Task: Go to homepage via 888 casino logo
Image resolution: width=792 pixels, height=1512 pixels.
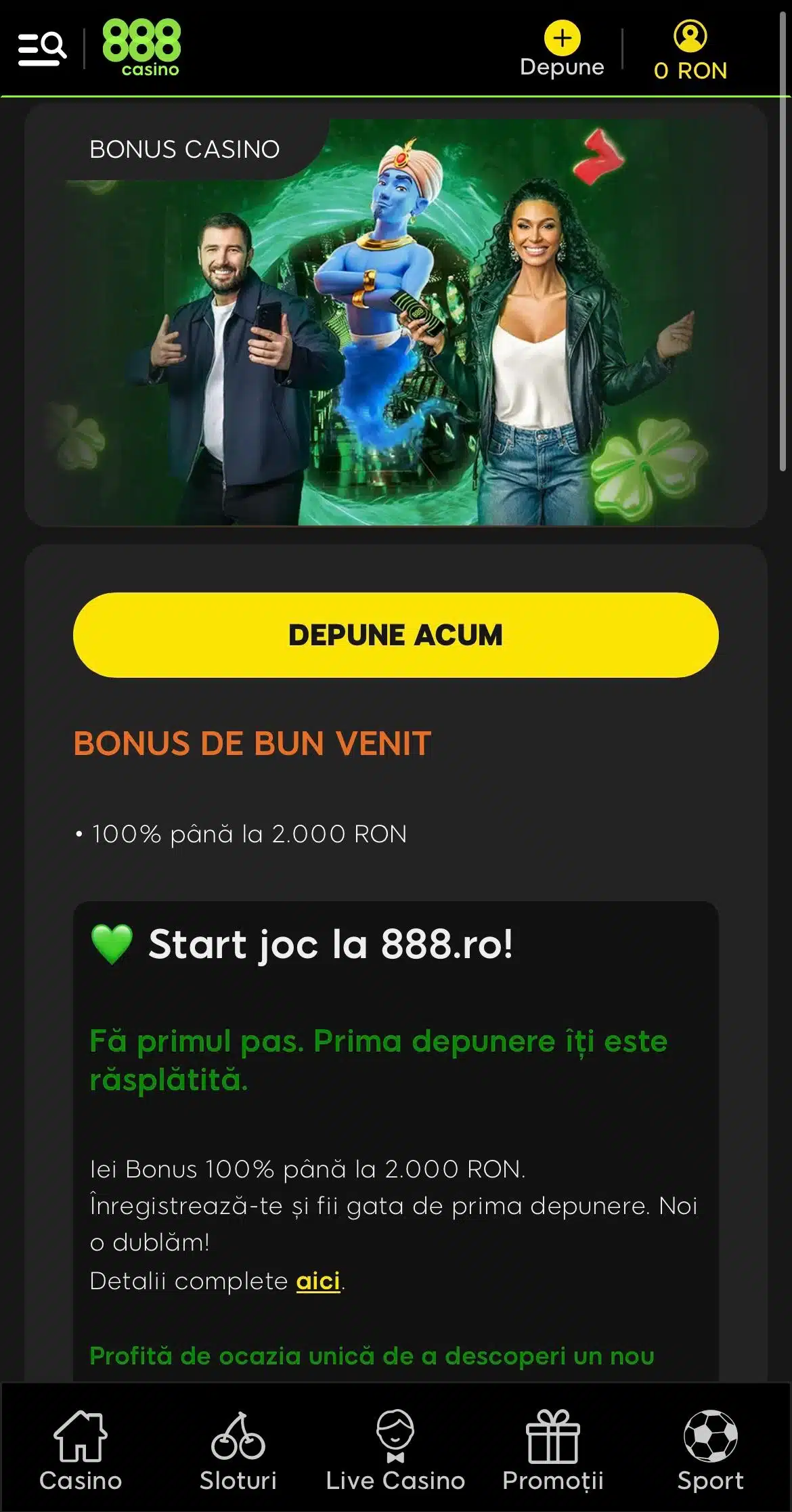Action: (141, 47)
